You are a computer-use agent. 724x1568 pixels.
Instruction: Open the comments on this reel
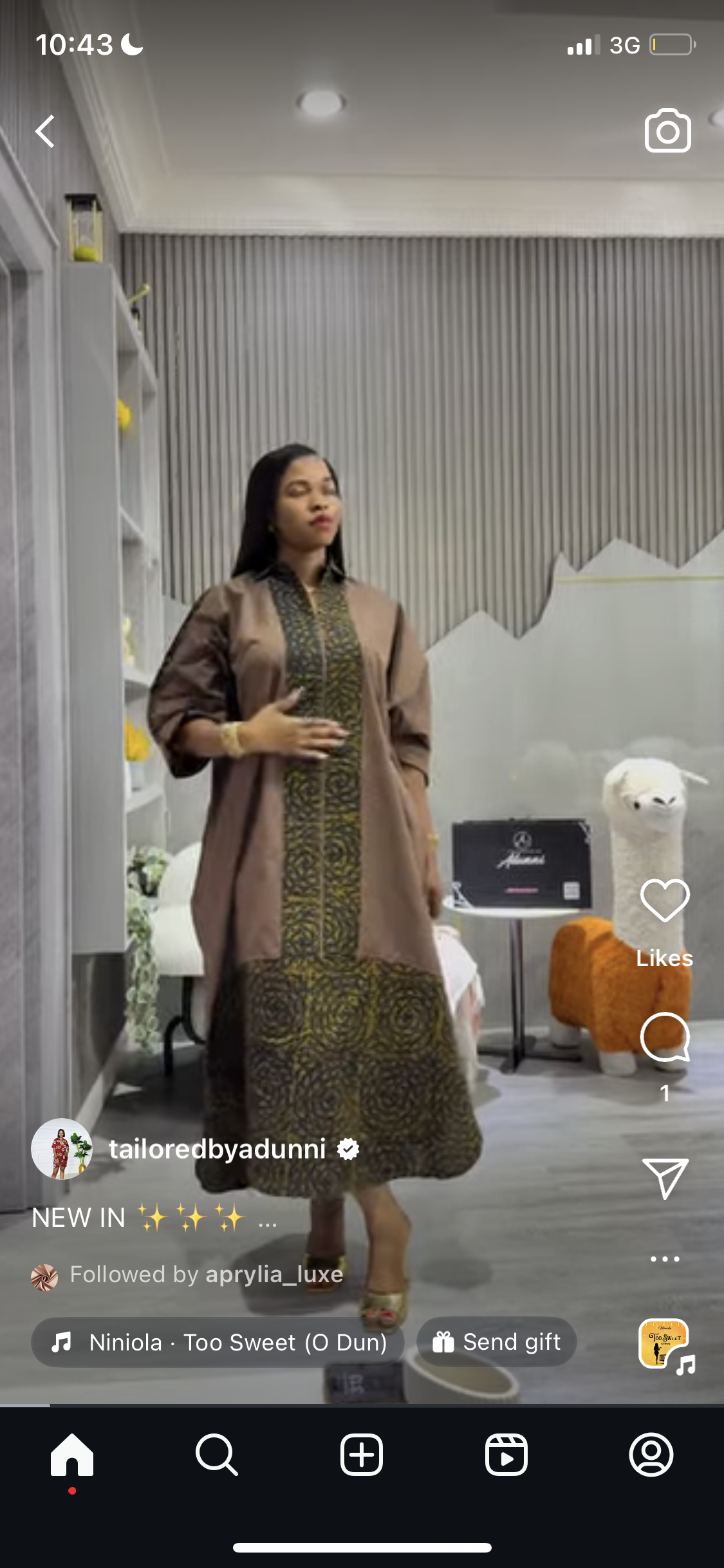coord(665,1037)
